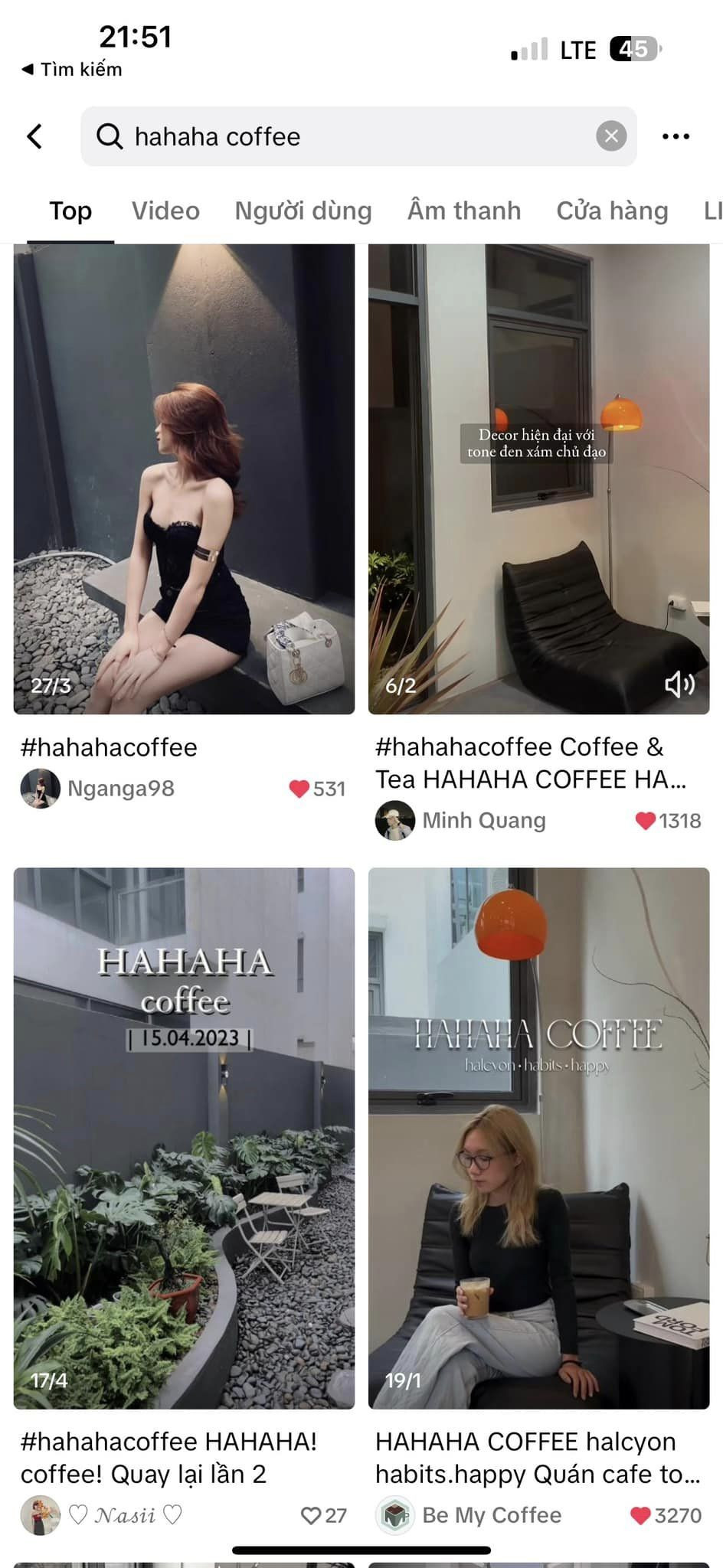Screen dimensions: 723x1568
Task: Like Nasii's video with 27 likes
Action: tap(310, 1515)
